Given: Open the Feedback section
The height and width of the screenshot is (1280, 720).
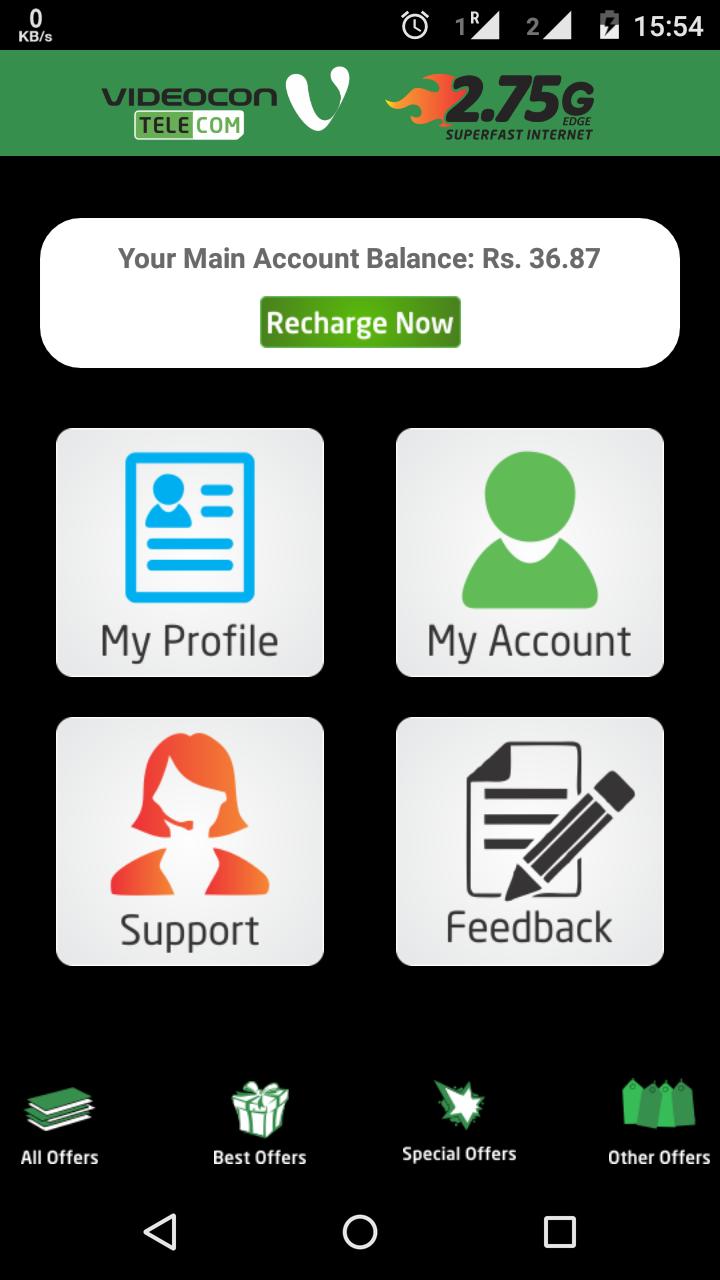Looking at the screenshot, I should (x=529, y=841).
